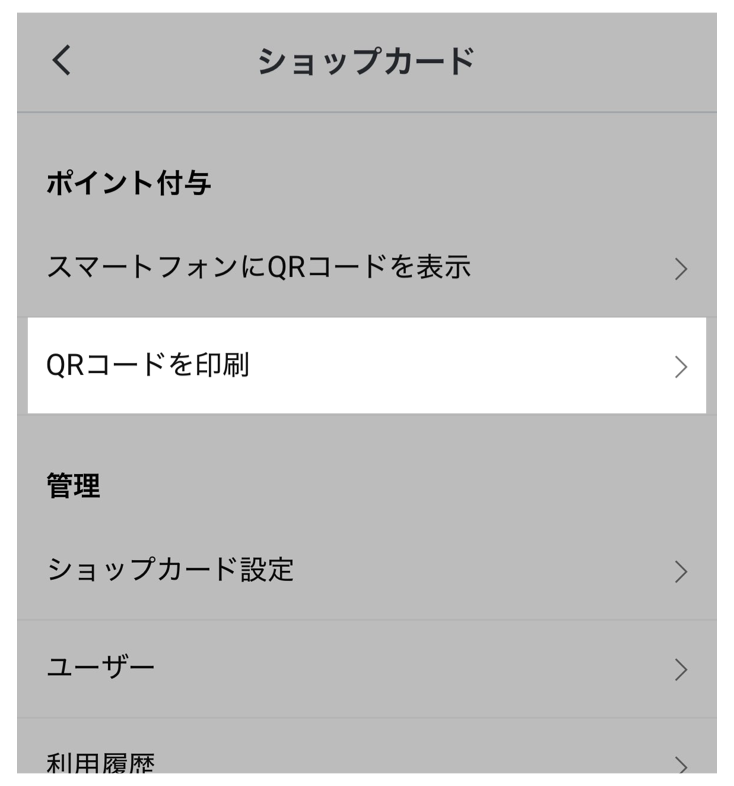Select the arrow icon on the print QR row

point(682,368)
